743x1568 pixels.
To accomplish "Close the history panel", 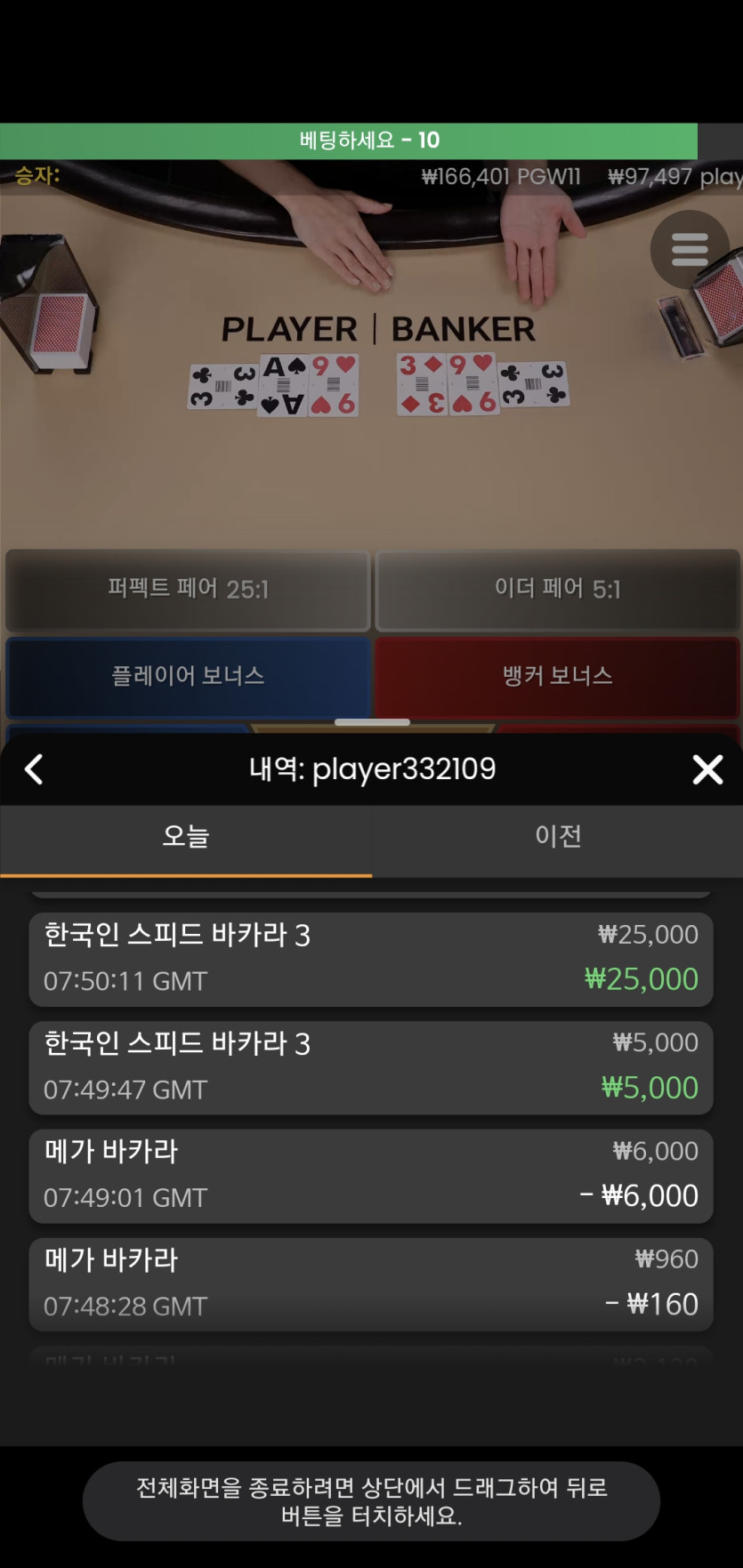I will (x=707, y=769).
